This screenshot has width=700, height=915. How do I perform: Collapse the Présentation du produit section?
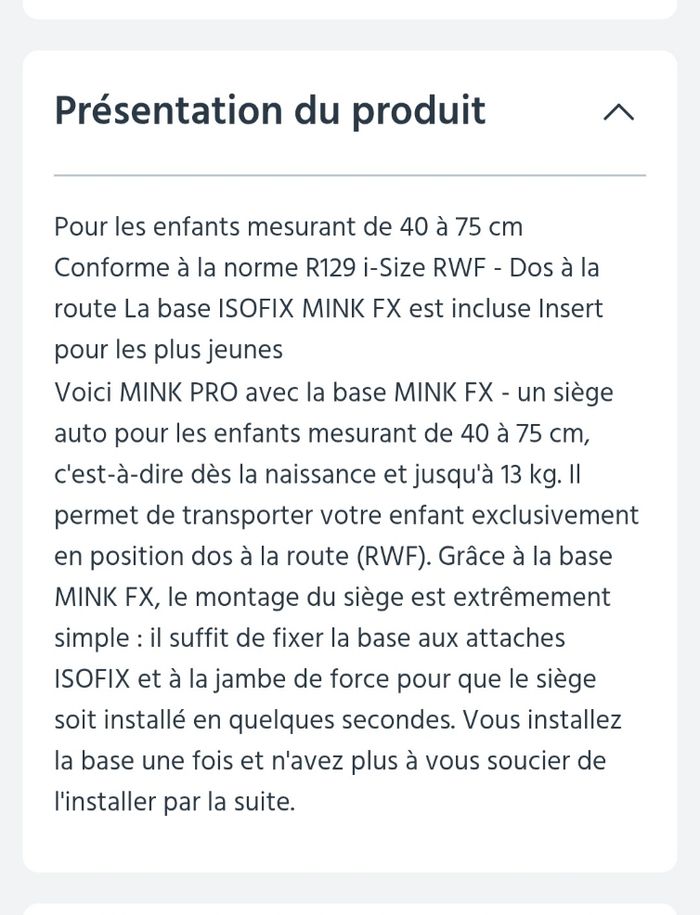pyautogui.click(x=619, y=112)
